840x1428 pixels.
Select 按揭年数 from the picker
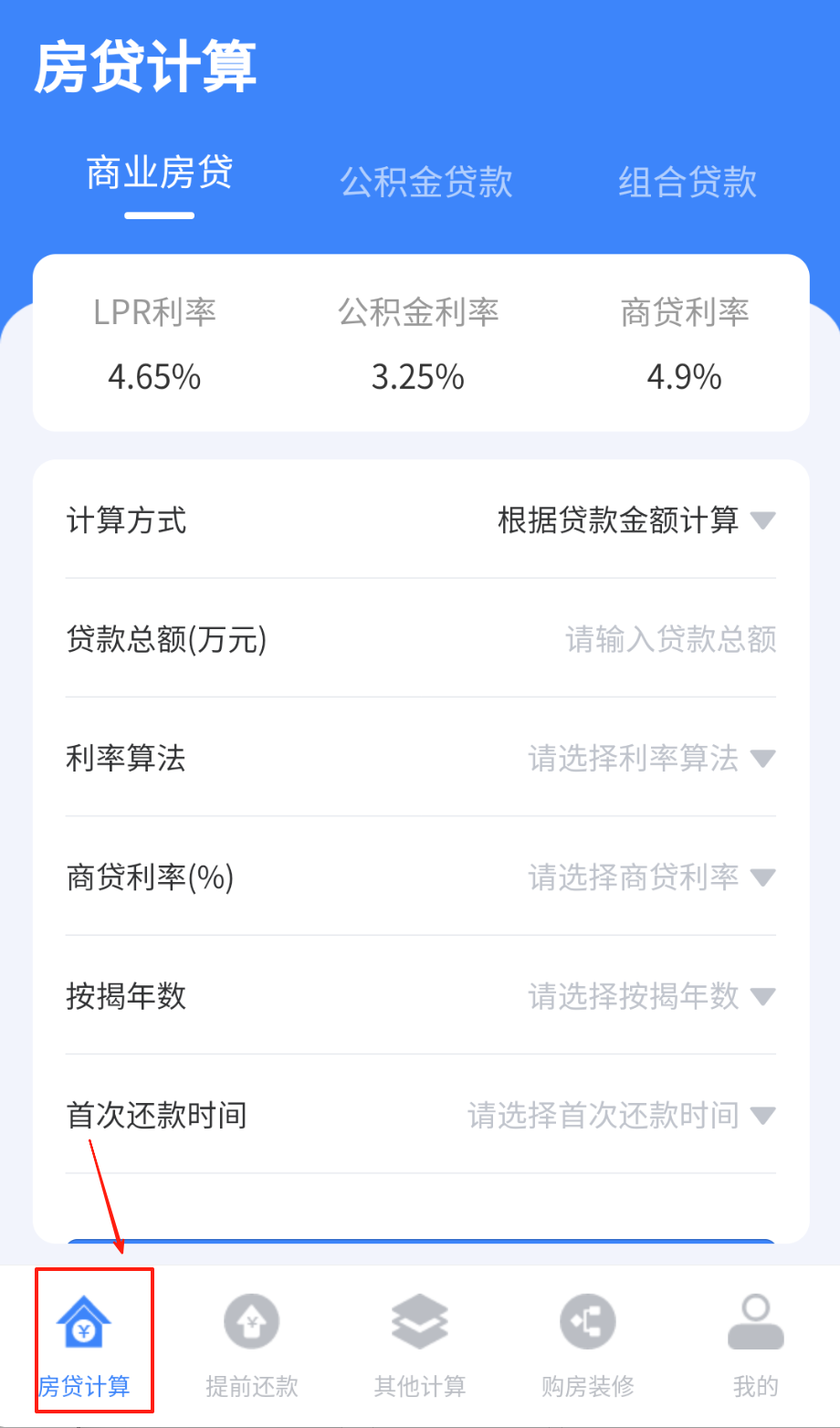pos(650,996)
